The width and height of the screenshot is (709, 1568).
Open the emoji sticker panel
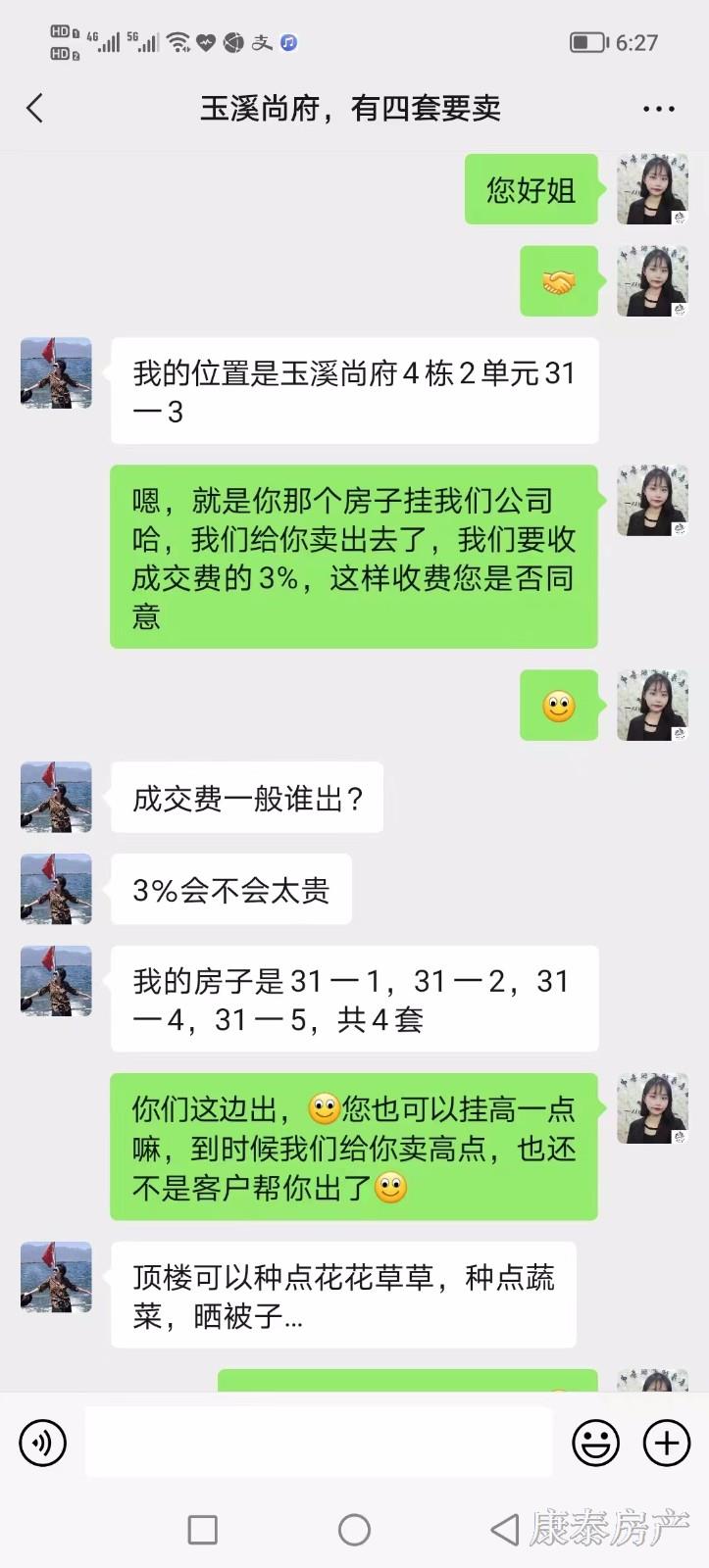coord(595,1443)
